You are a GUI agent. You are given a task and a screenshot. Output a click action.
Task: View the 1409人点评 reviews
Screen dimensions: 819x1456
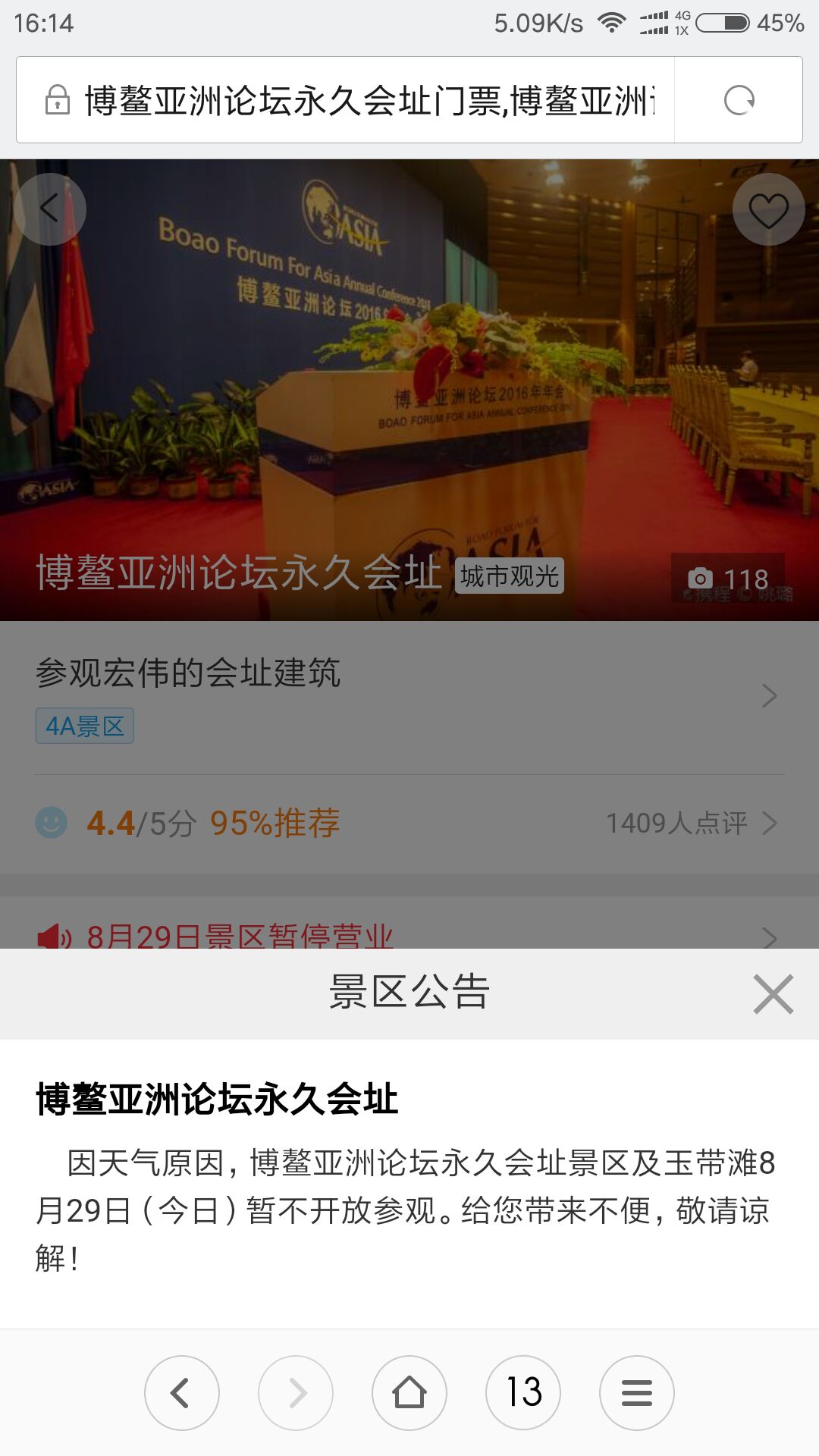[x=692, y=823]
